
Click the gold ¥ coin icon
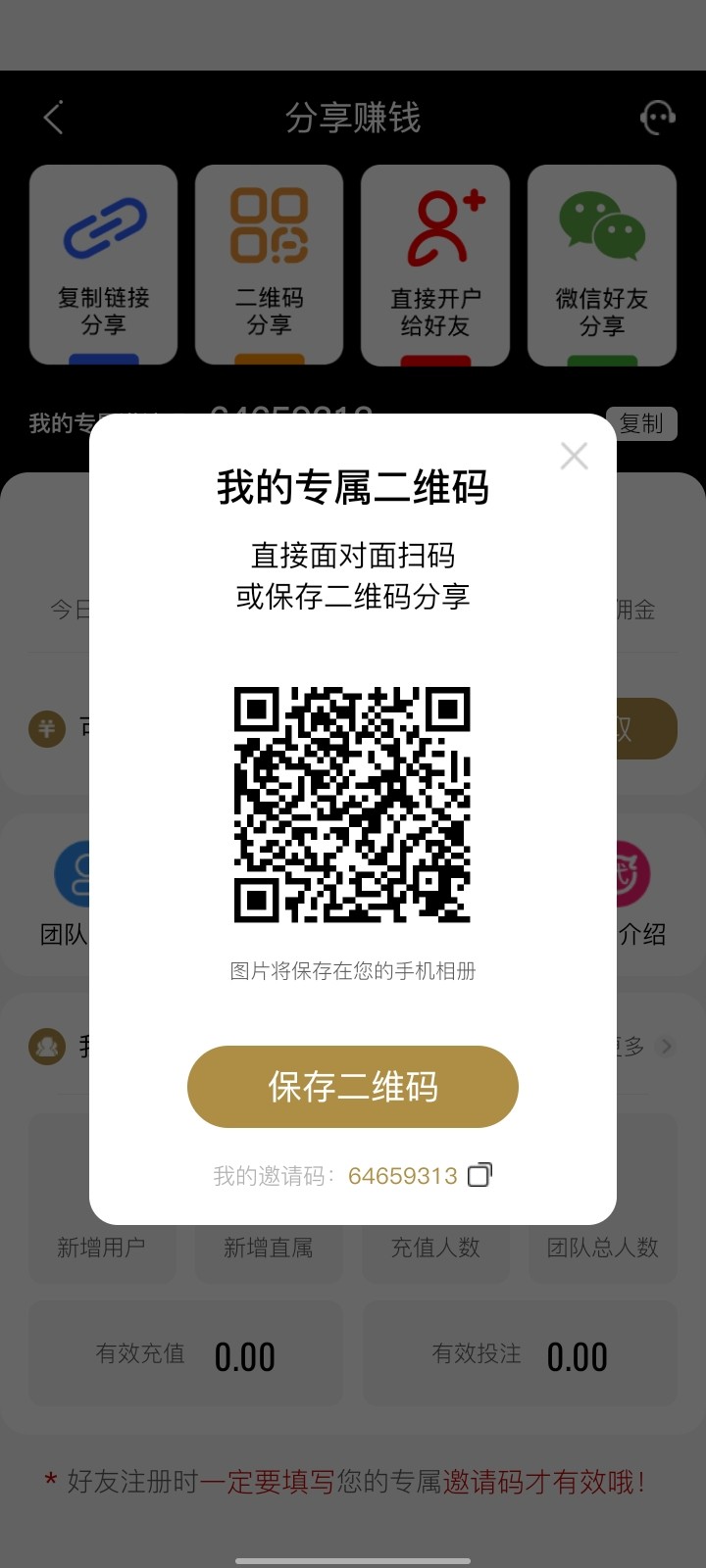point(47,729)
